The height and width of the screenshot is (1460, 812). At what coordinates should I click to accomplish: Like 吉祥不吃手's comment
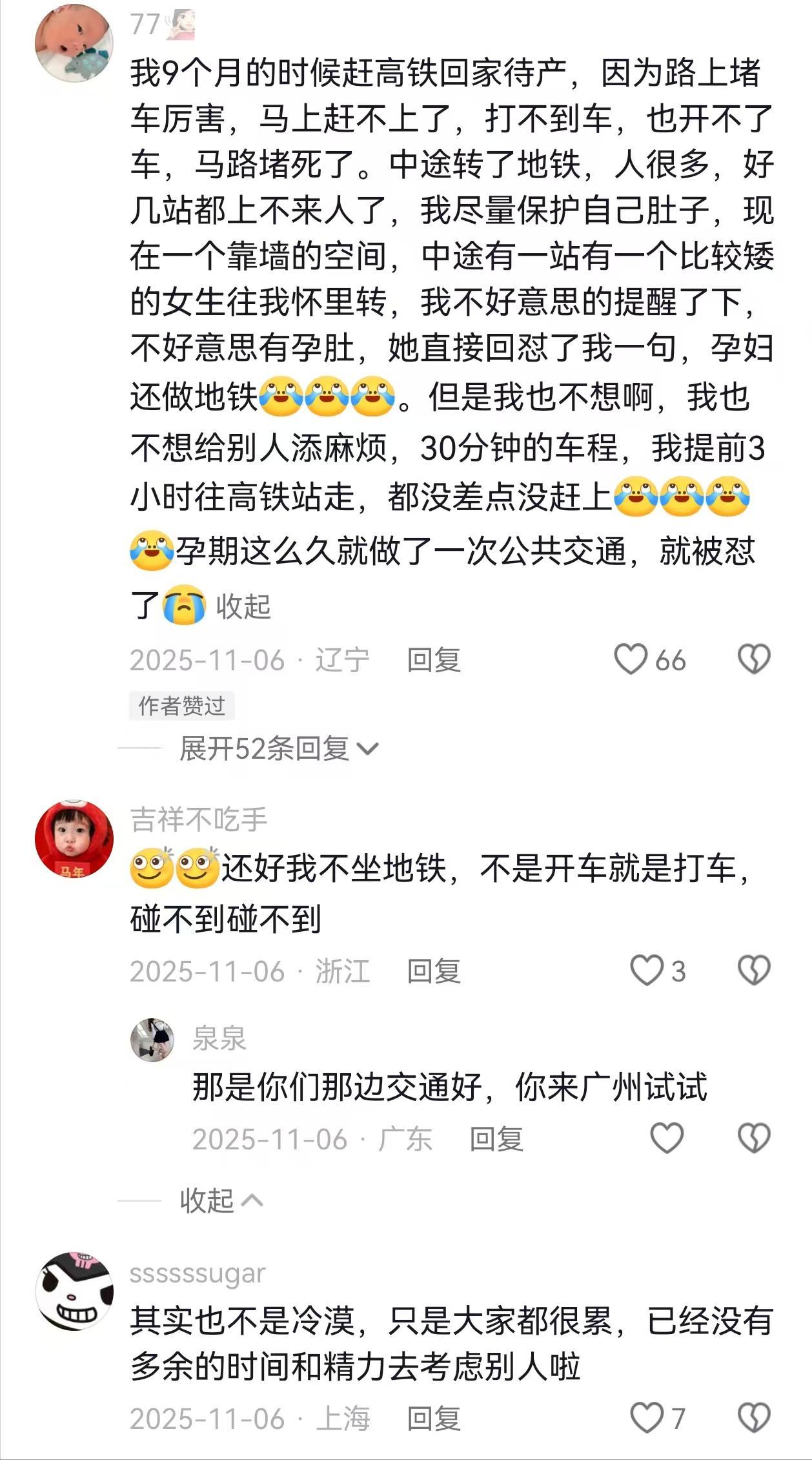tap(647, 971)
